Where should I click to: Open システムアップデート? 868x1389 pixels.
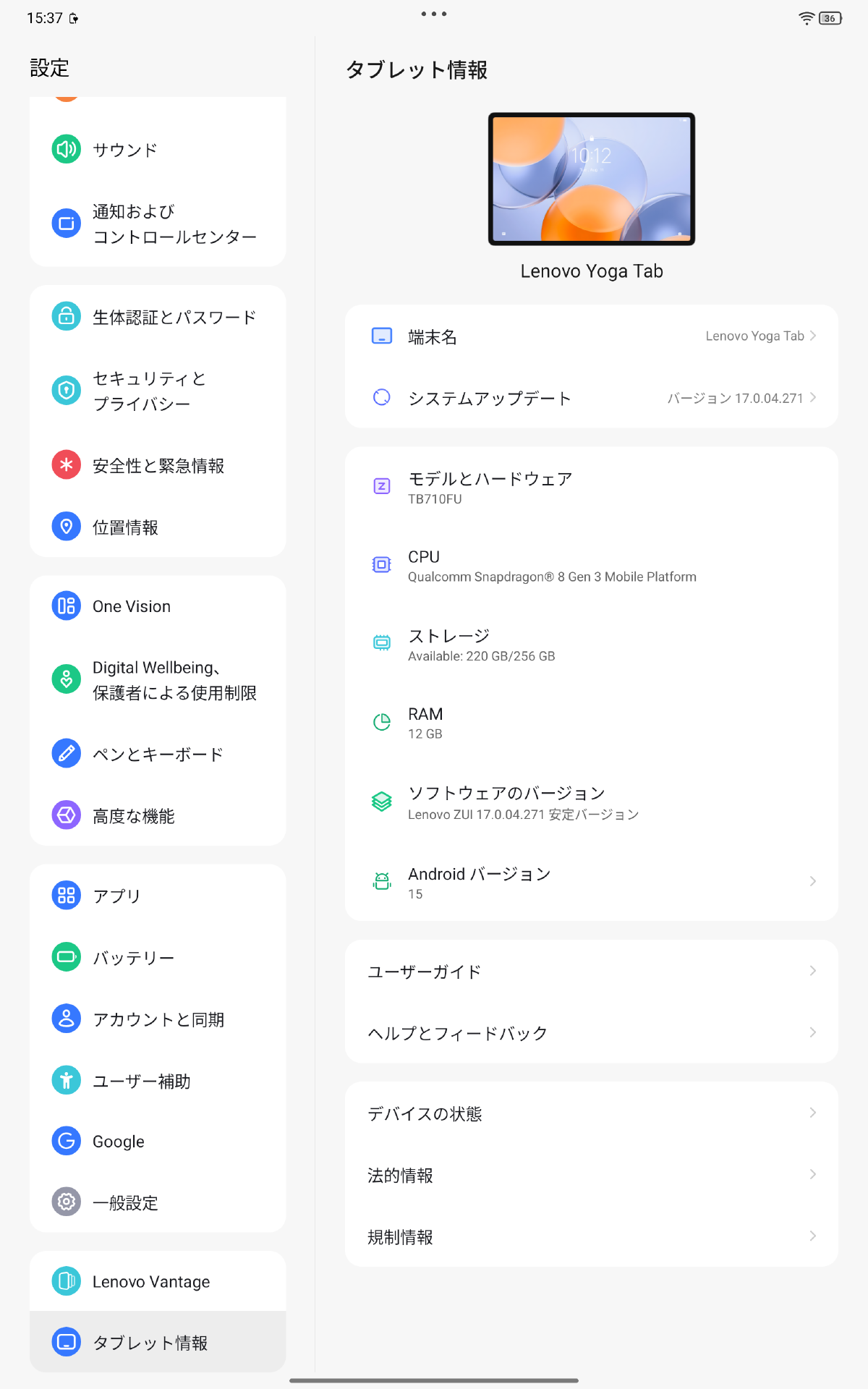(592, 398)
